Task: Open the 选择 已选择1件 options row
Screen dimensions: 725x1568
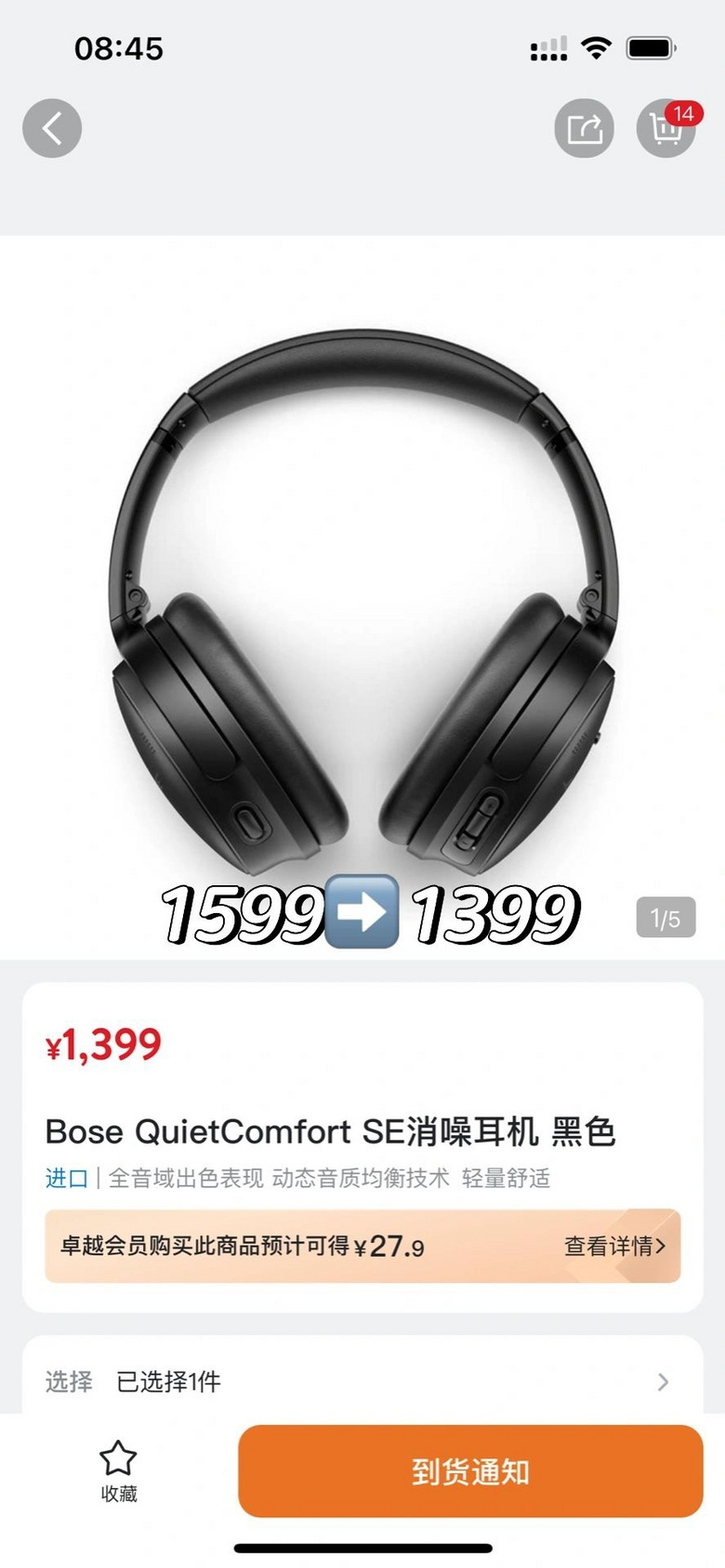Action: tap(361, 1381)
